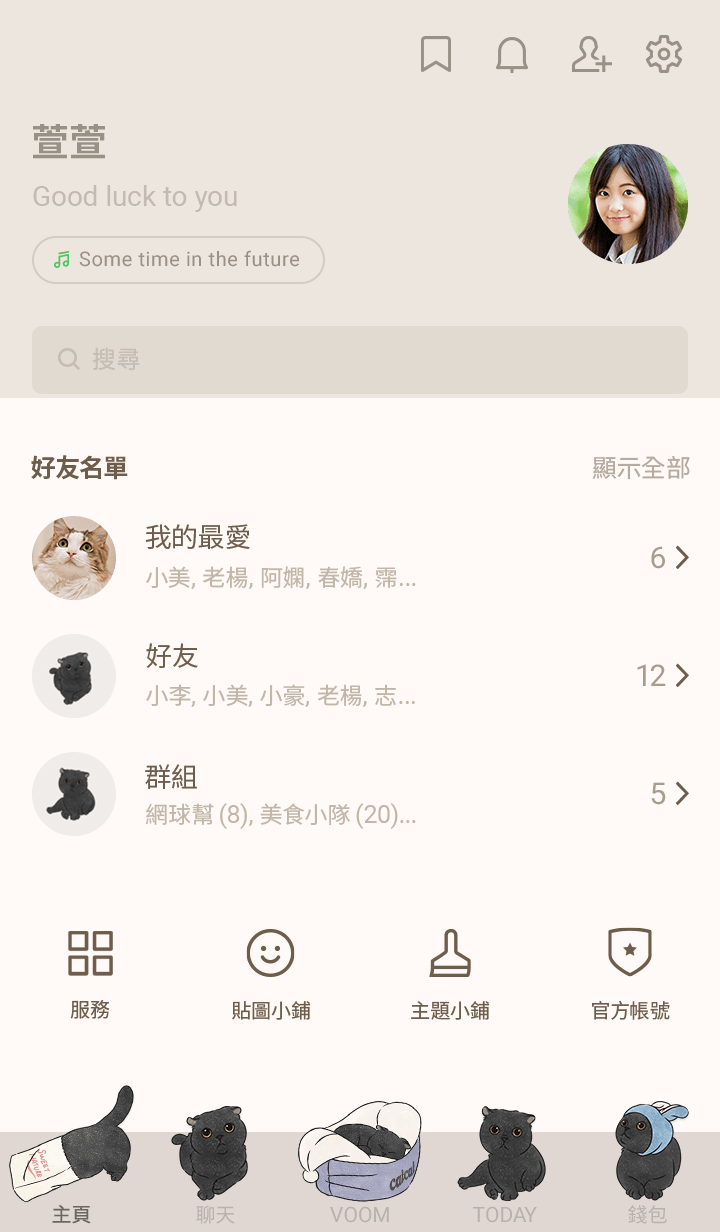
Task: Show all friends via 顯示全部
Action: click(641, 468)
